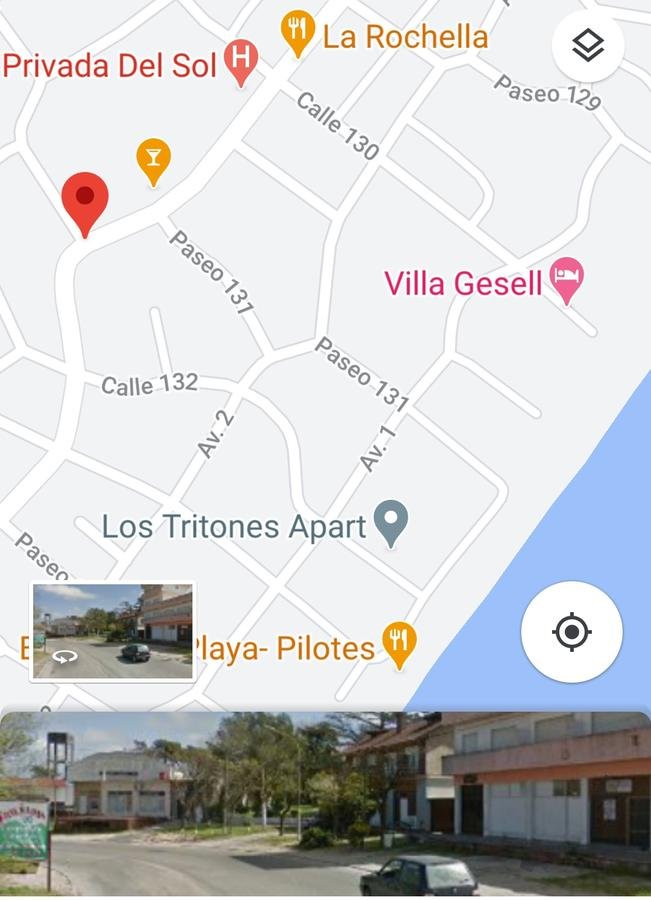Center map on my location

571,632
